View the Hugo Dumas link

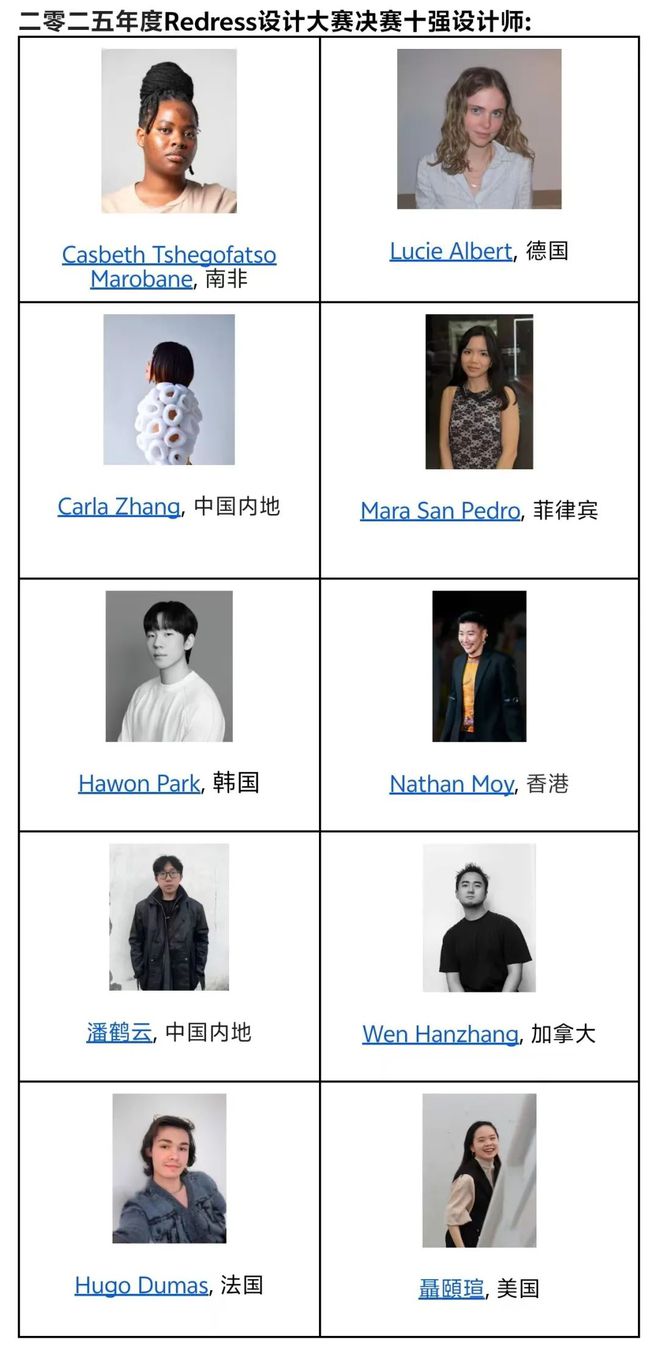coord(141,1285)
